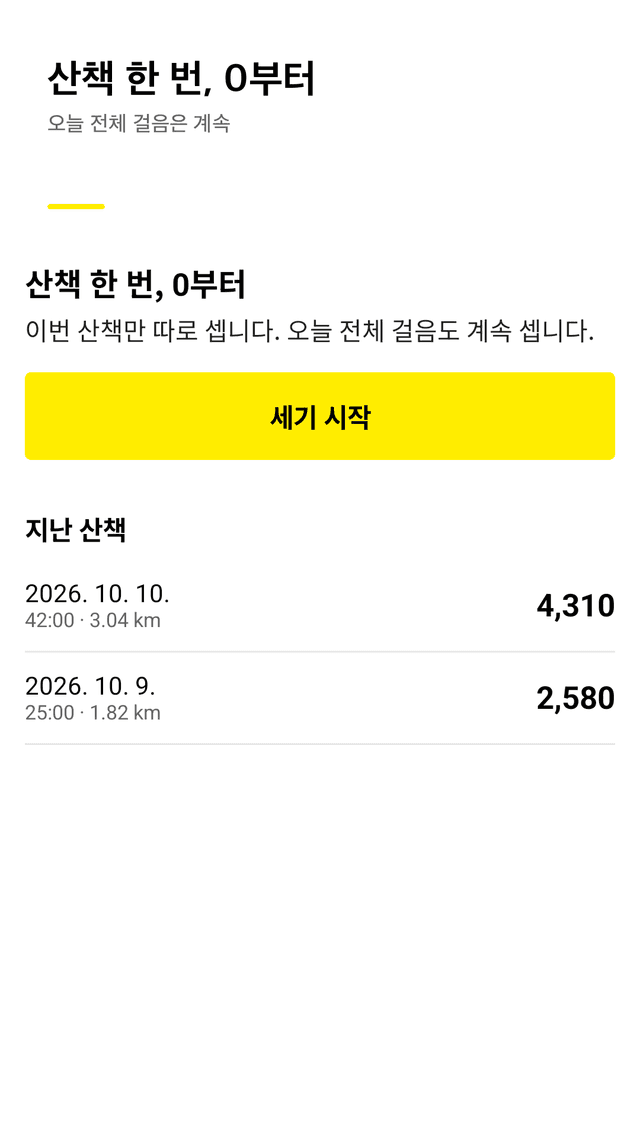Open the 2026. 10. 10. walk record
The width and height of the screenshot is (640, 1138).
[320, 606]
